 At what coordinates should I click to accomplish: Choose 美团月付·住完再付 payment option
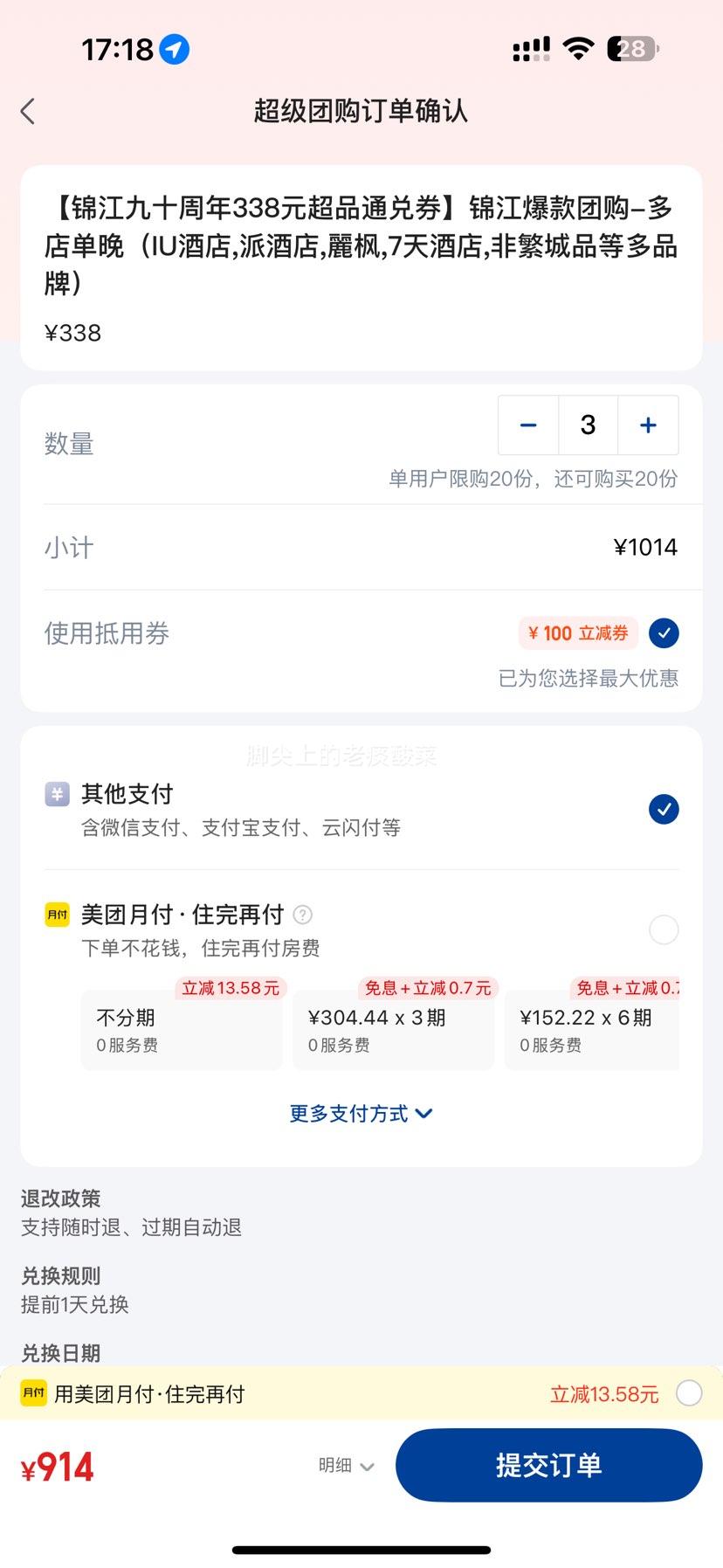(x=664, y=929)
